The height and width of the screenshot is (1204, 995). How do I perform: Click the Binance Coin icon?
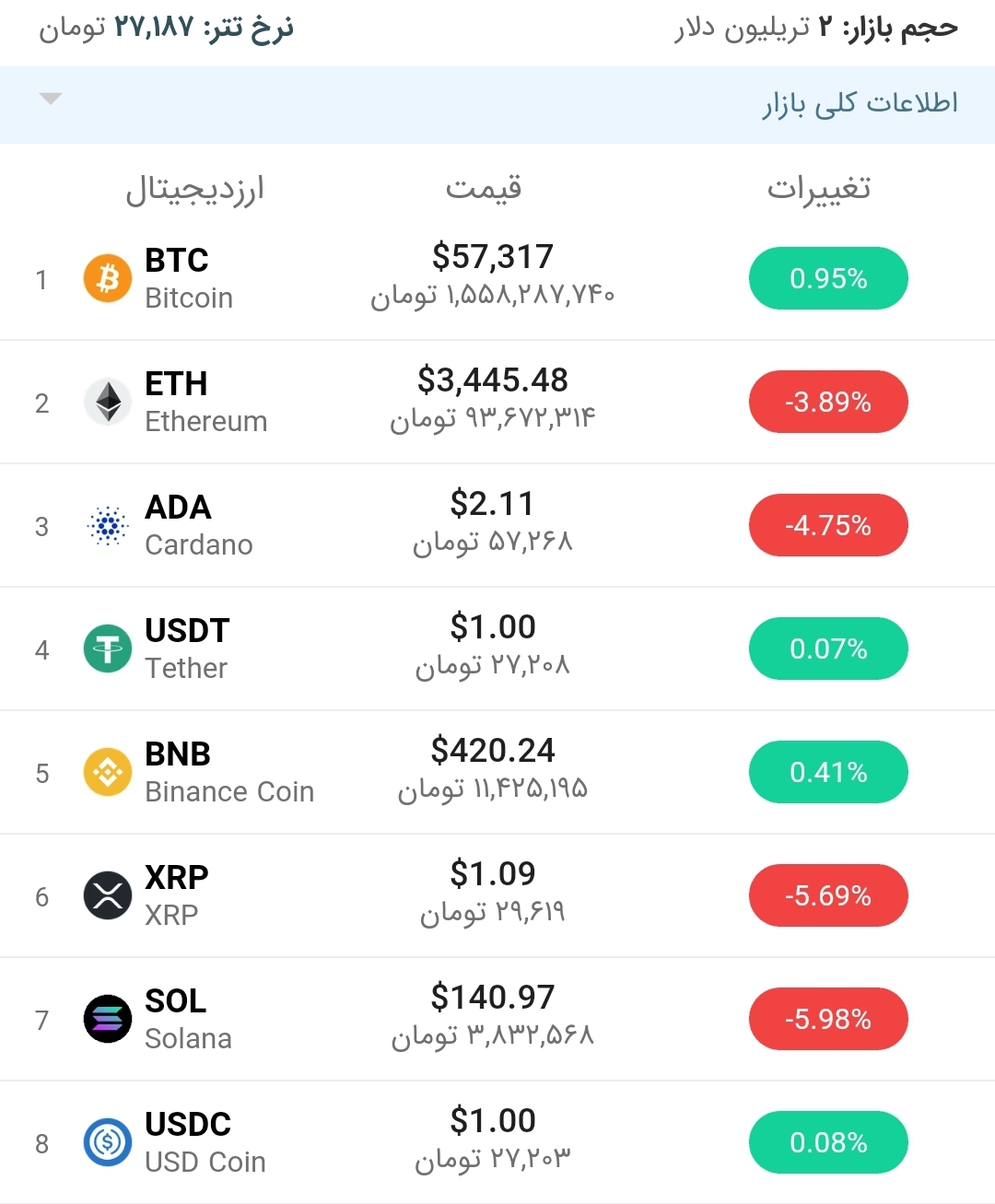point(107,771)
